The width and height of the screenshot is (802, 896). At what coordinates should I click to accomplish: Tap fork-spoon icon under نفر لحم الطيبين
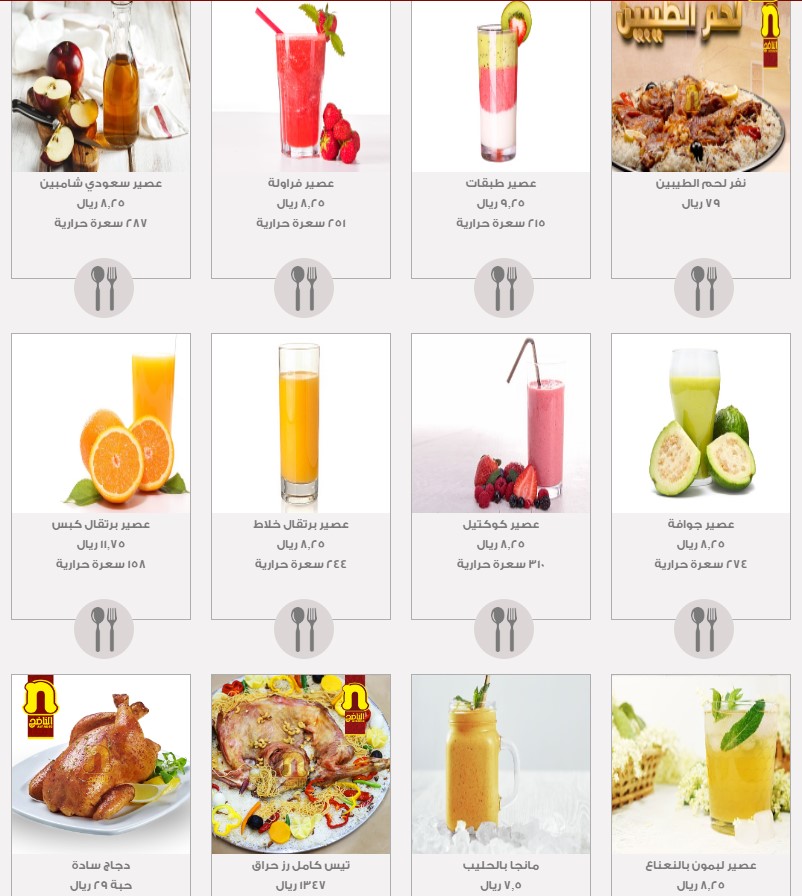(x=703, y=288)
